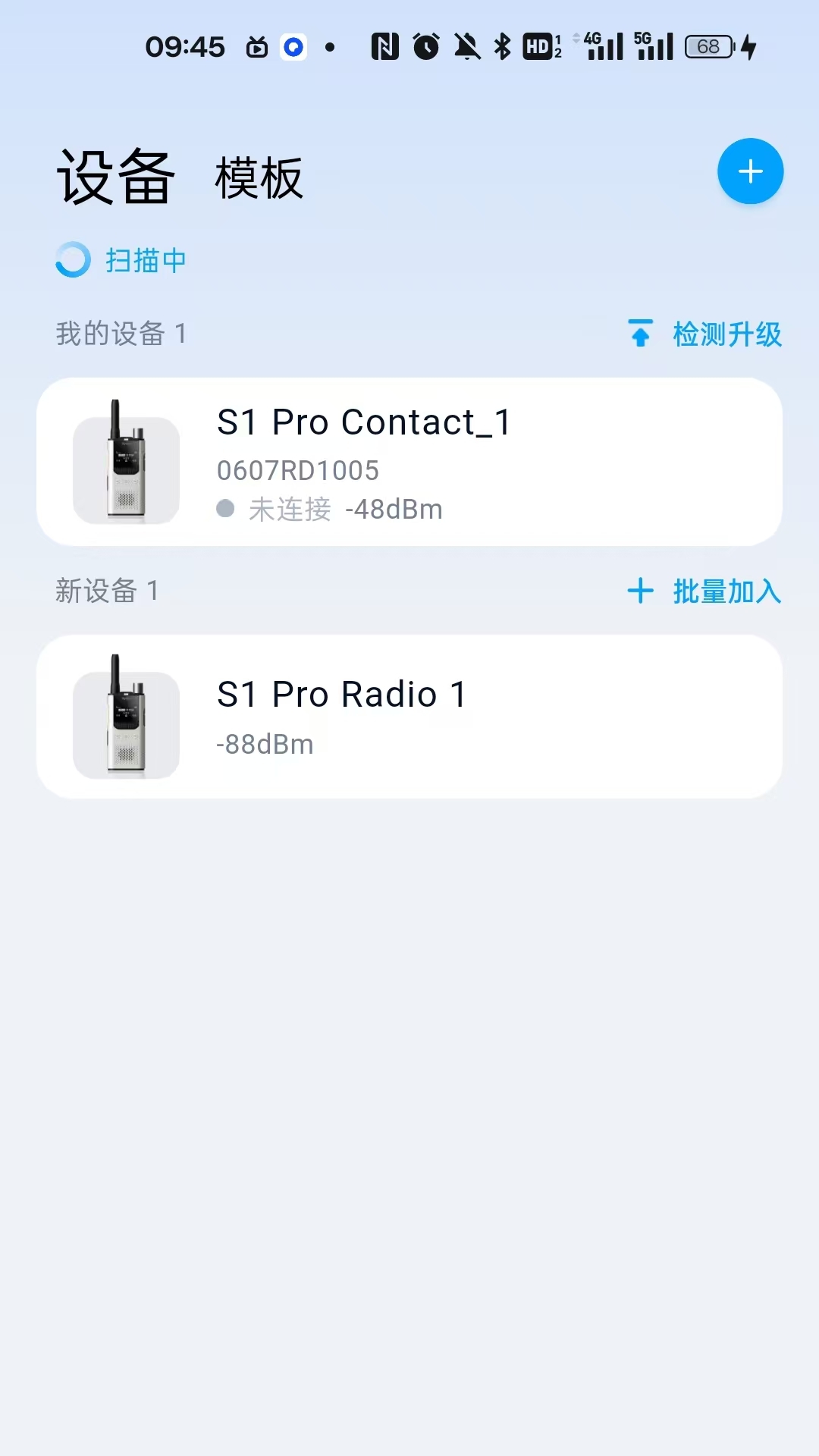Click the scanning spinner icon
Viewport: 819px width, 1456px height.
click(x=73, y=260)
